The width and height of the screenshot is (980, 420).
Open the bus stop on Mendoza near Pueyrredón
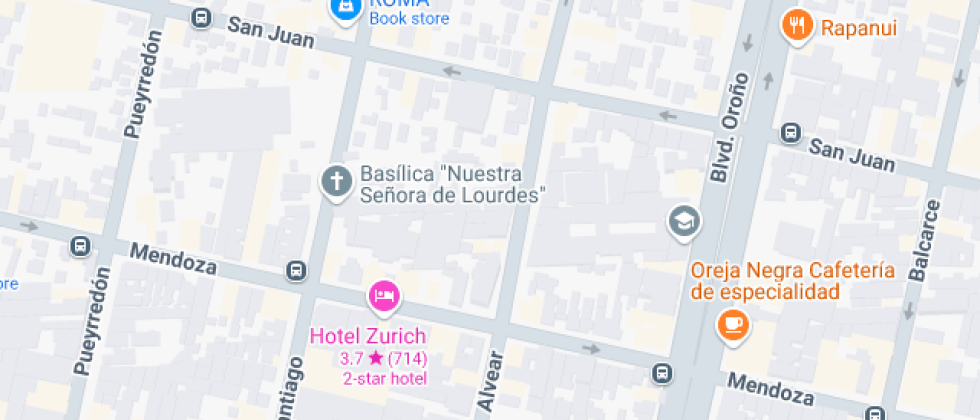tap(80, 246)
